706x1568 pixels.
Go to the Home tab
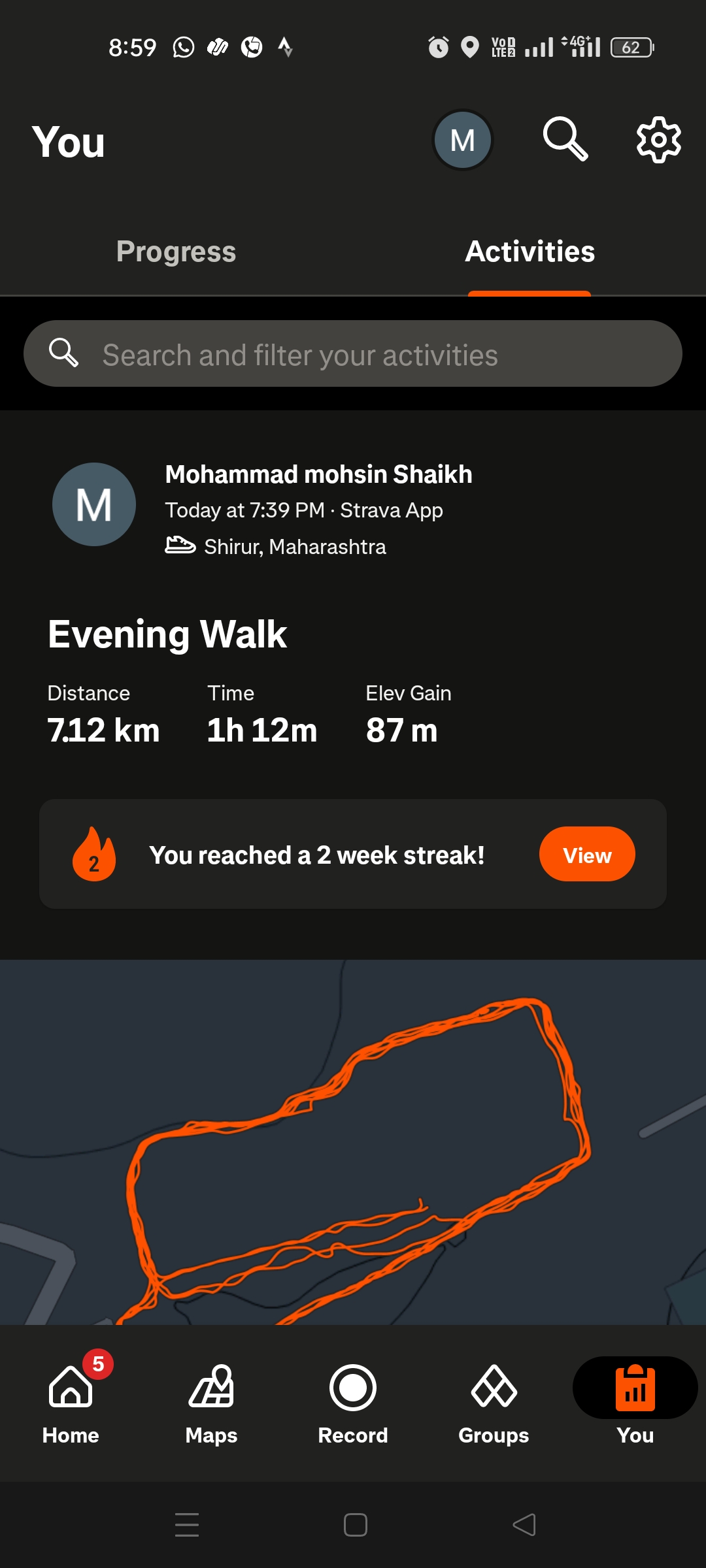pos(71,1401)
